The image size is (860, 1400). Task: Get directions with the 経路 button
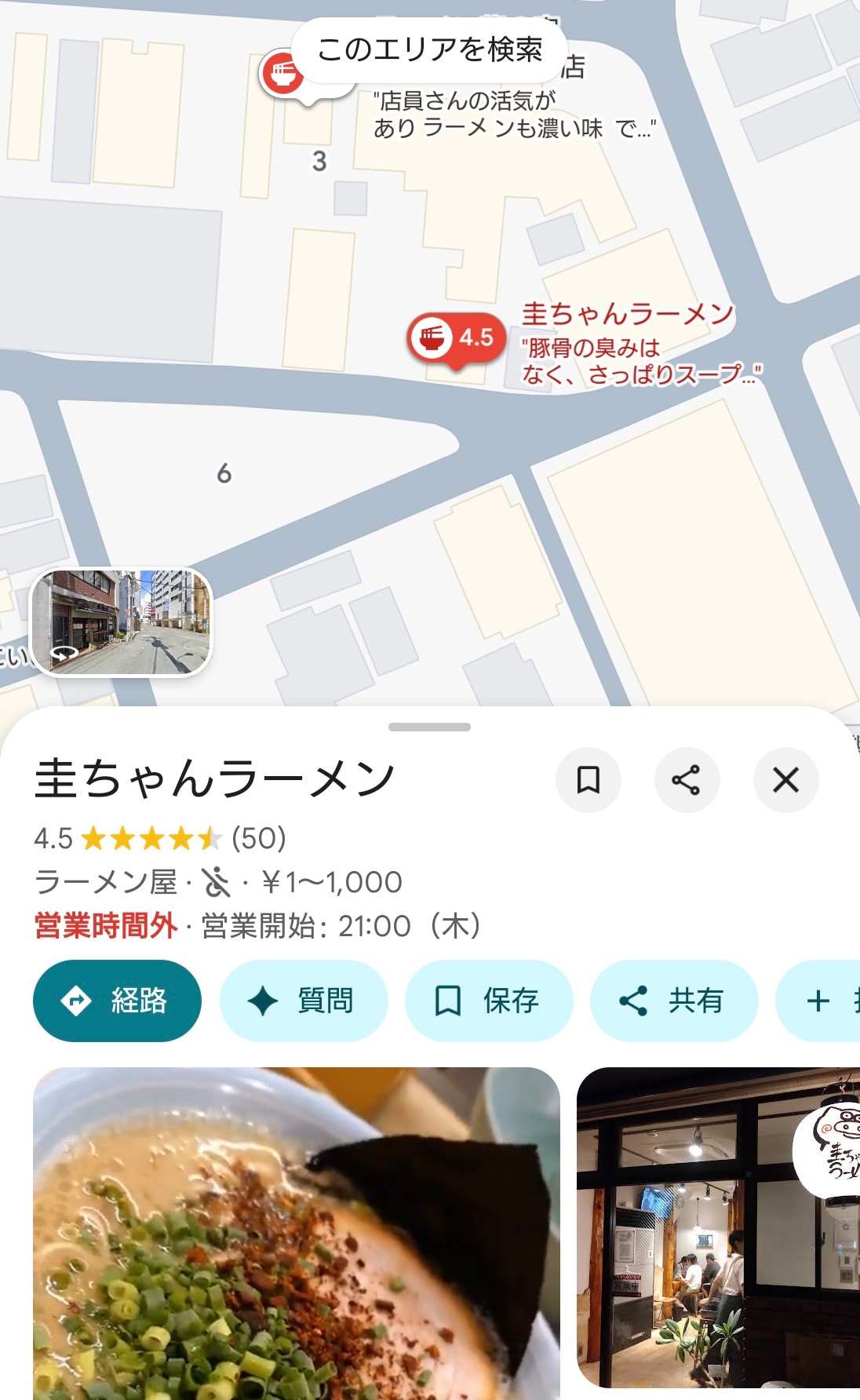pyautogui.click(x=117, y=1001)
